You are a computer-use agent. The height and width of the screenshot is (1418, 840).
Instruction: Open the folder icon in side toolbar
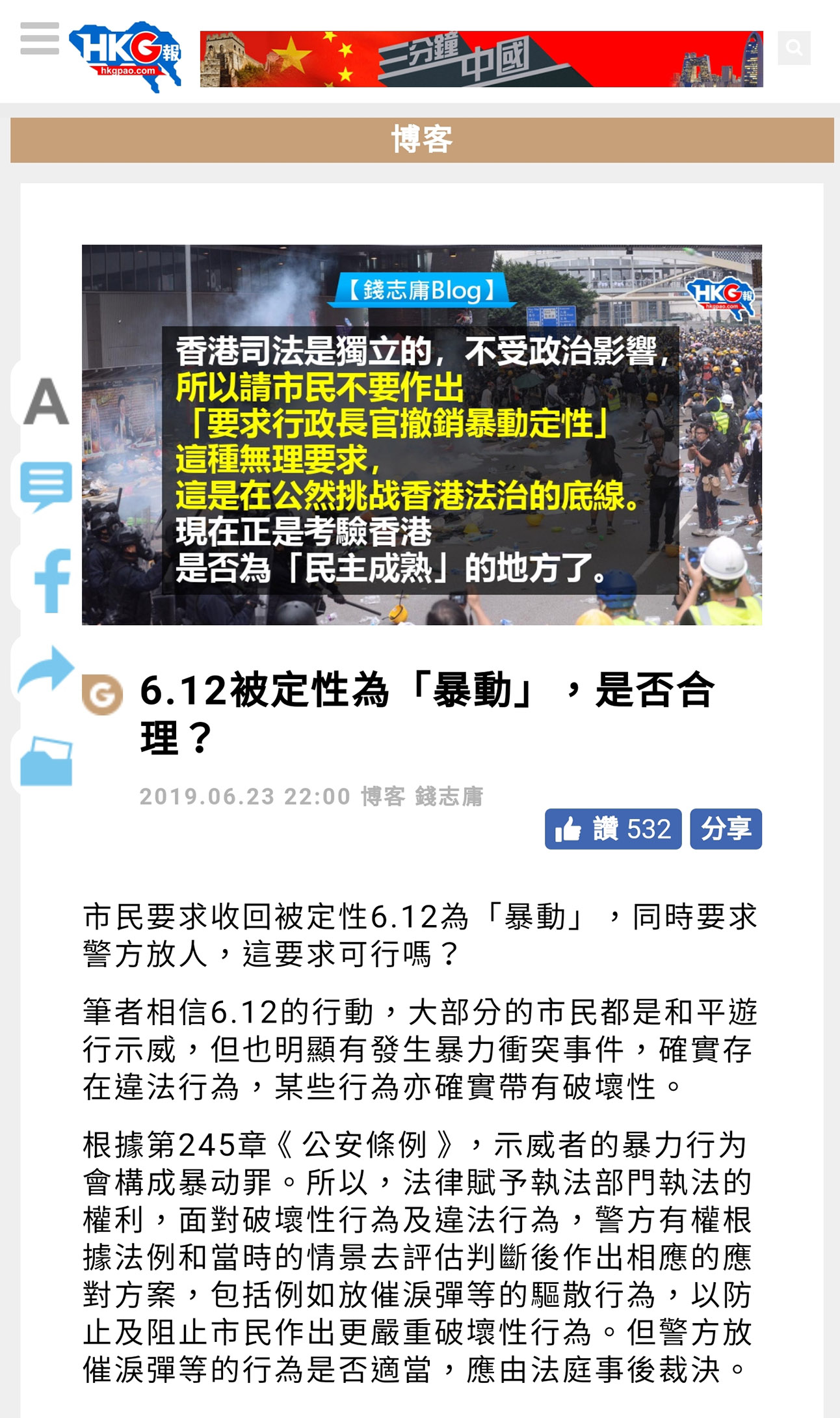pos(46,761)
